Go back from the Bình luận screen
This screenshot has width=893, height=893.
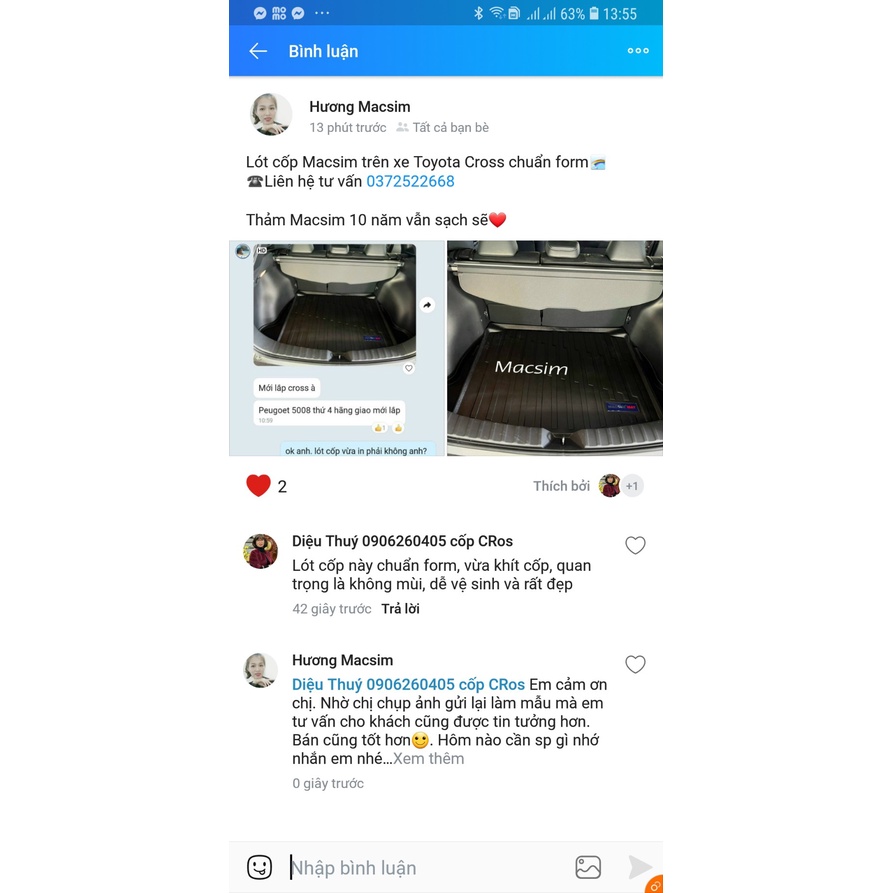pyautogui.click(x=258, y=51)
